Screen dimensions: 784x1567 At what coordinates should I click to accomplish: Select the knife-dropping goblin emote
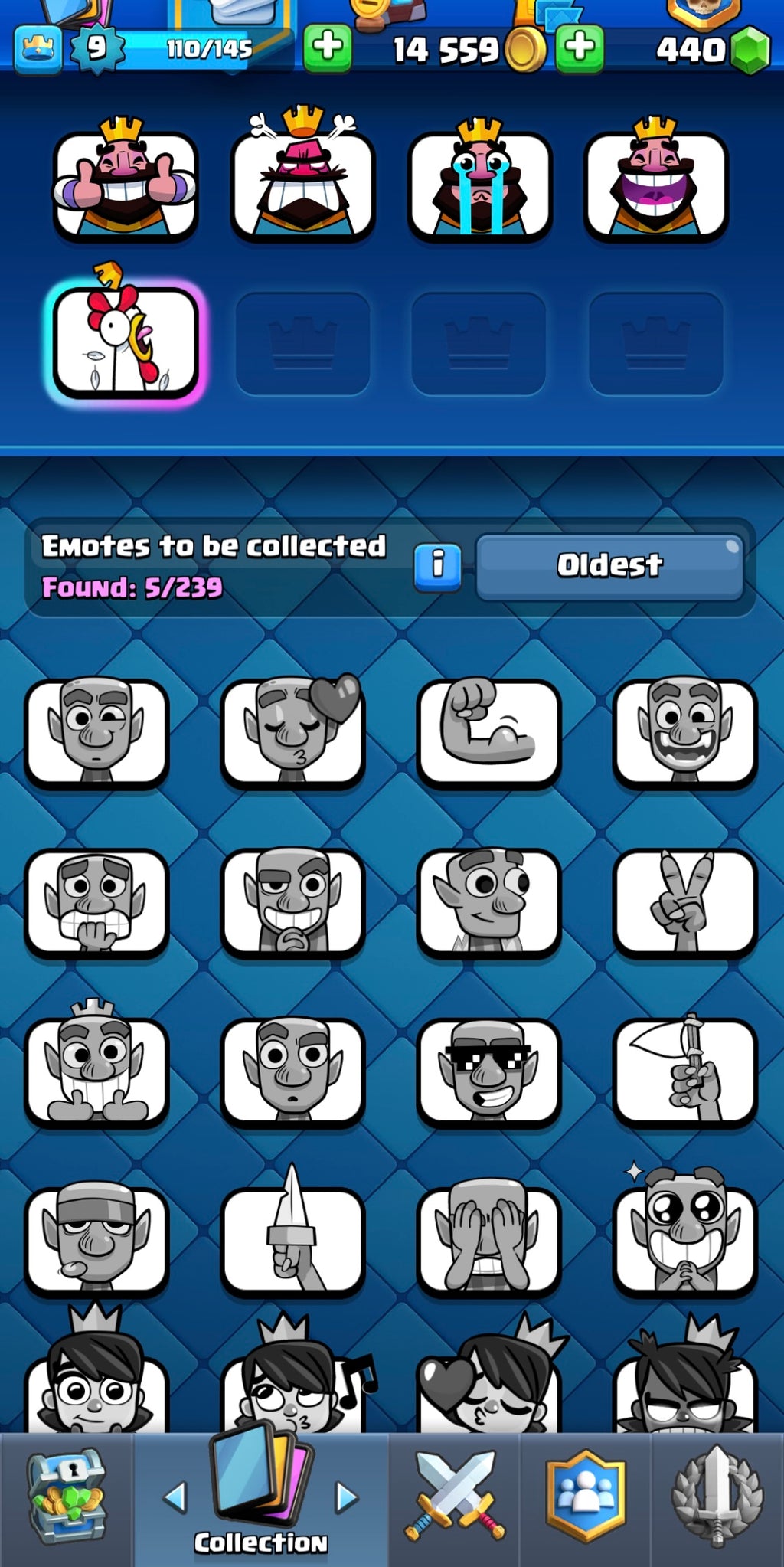684,1072
